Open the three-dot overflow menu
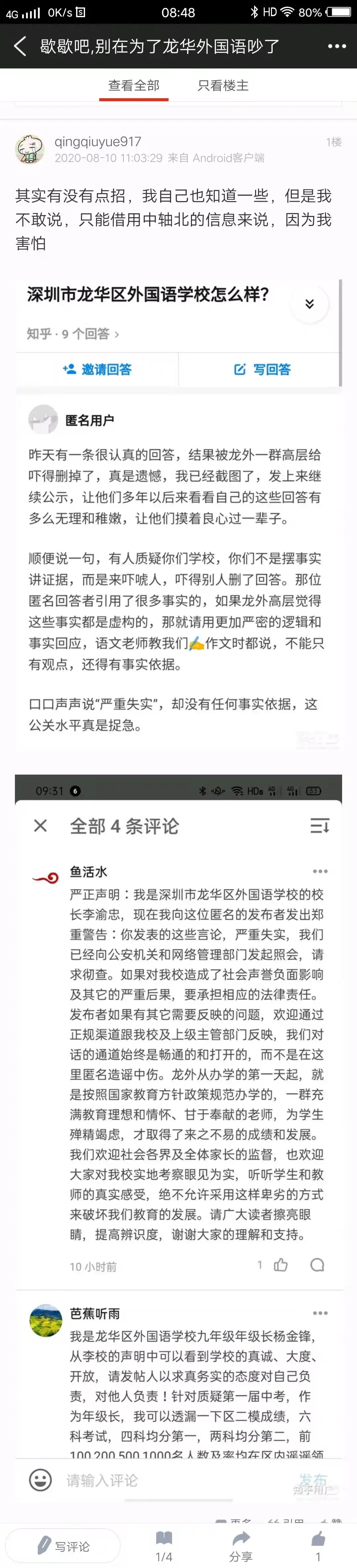 coord(336,46)
